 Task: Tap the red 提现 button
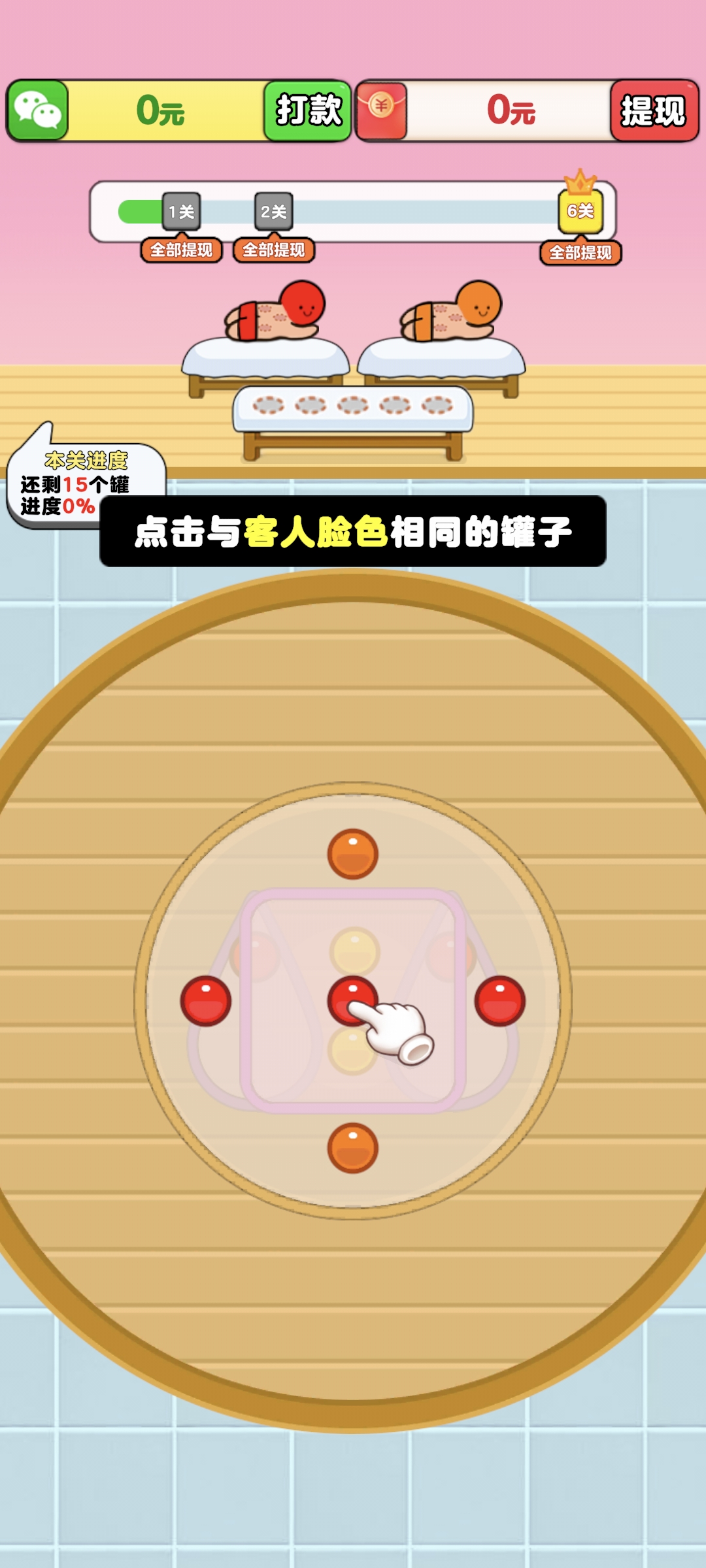[x=654, y=110]
